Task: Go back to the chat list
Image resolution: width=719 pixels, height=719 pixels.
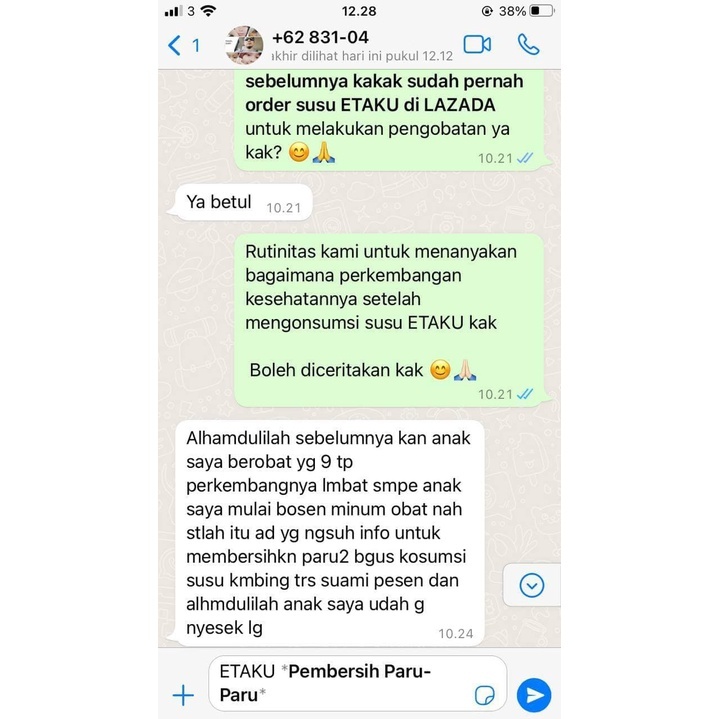Action: 183,44
